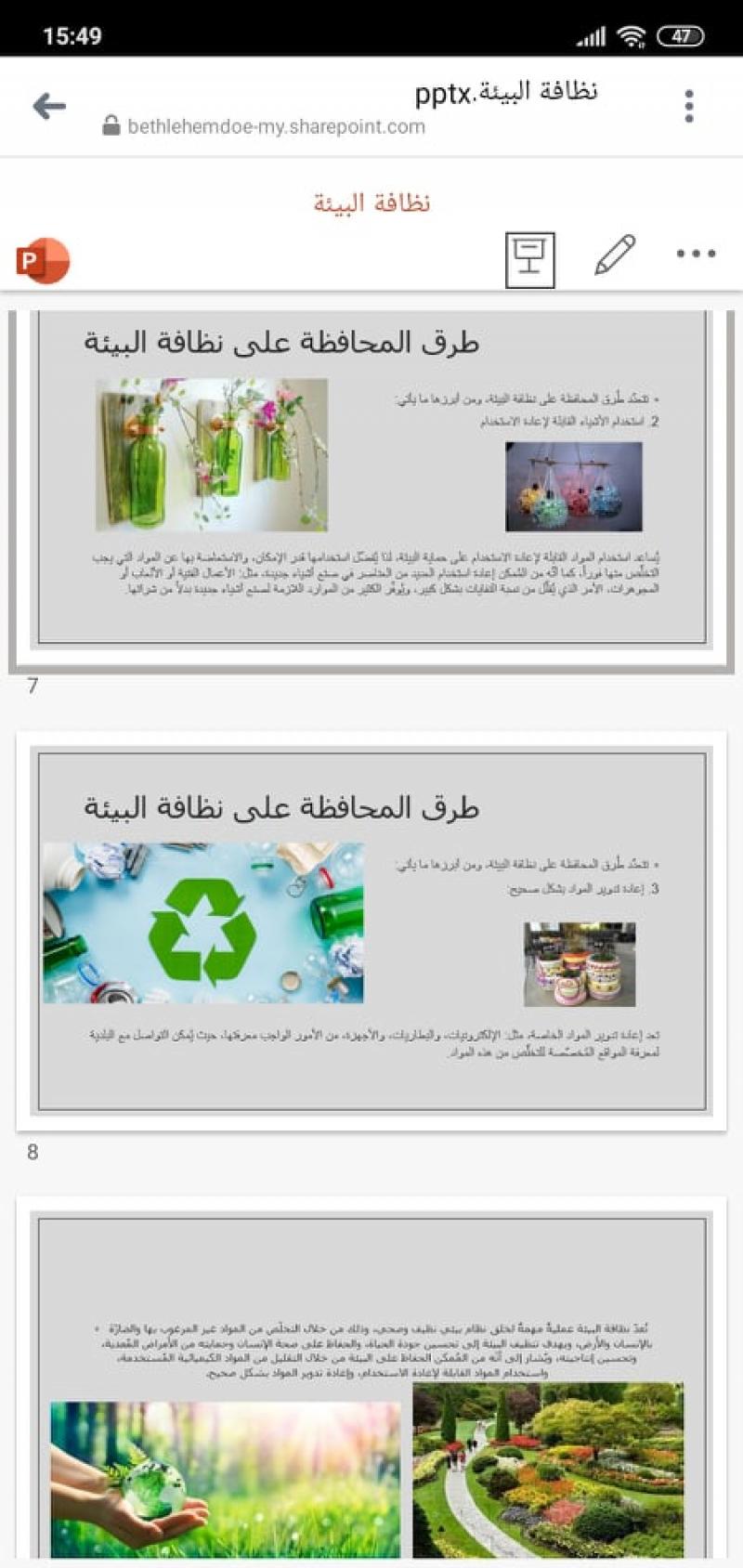Open the browser overflow menu

(688, 106)
